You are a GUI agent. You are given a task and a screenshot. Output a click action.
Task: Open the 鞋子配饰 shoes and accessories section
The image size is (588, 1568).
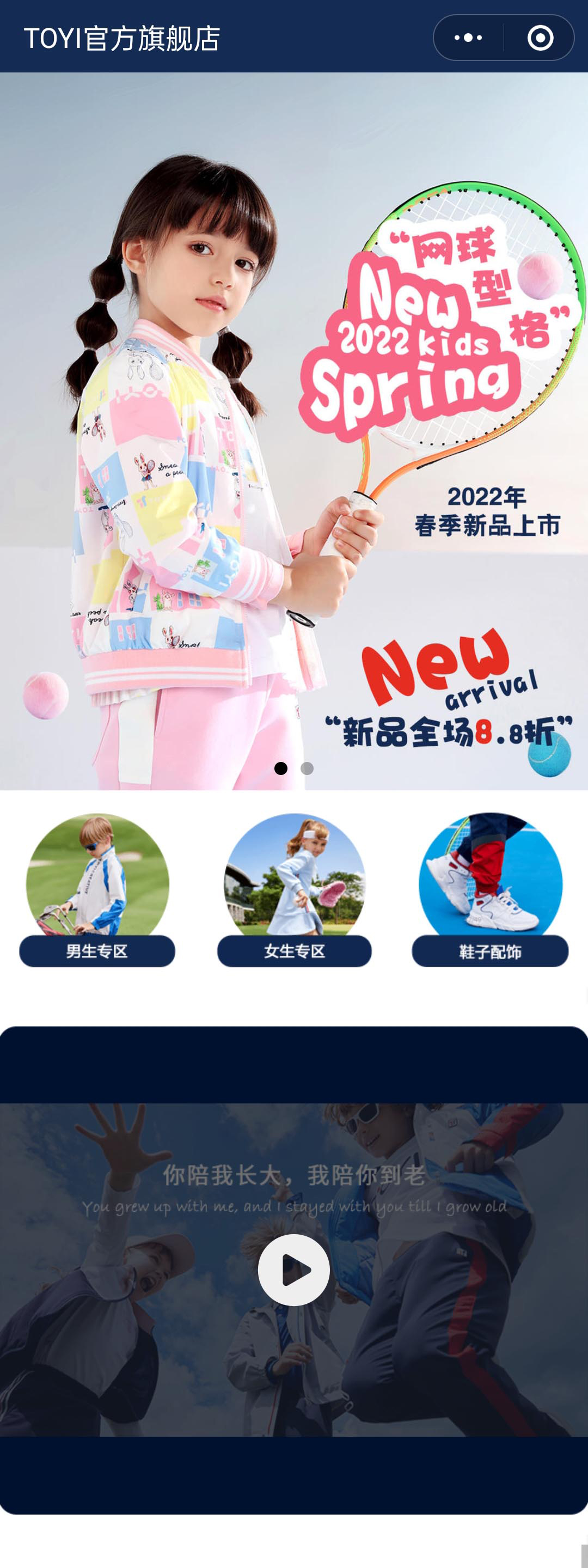[x=490, y=890]
